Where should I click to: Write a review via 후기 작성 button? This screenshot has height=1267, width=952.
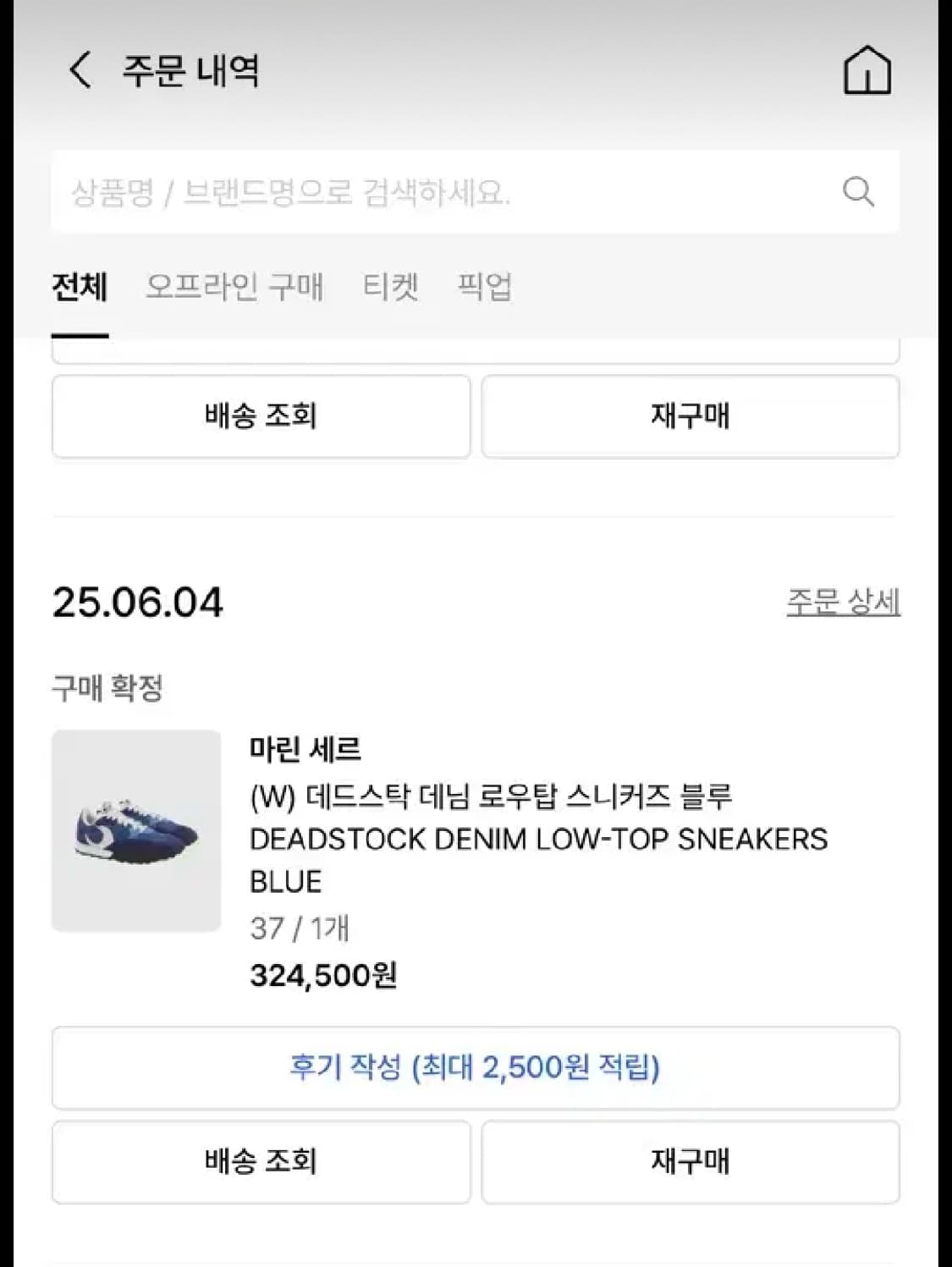coord(476,1068)
